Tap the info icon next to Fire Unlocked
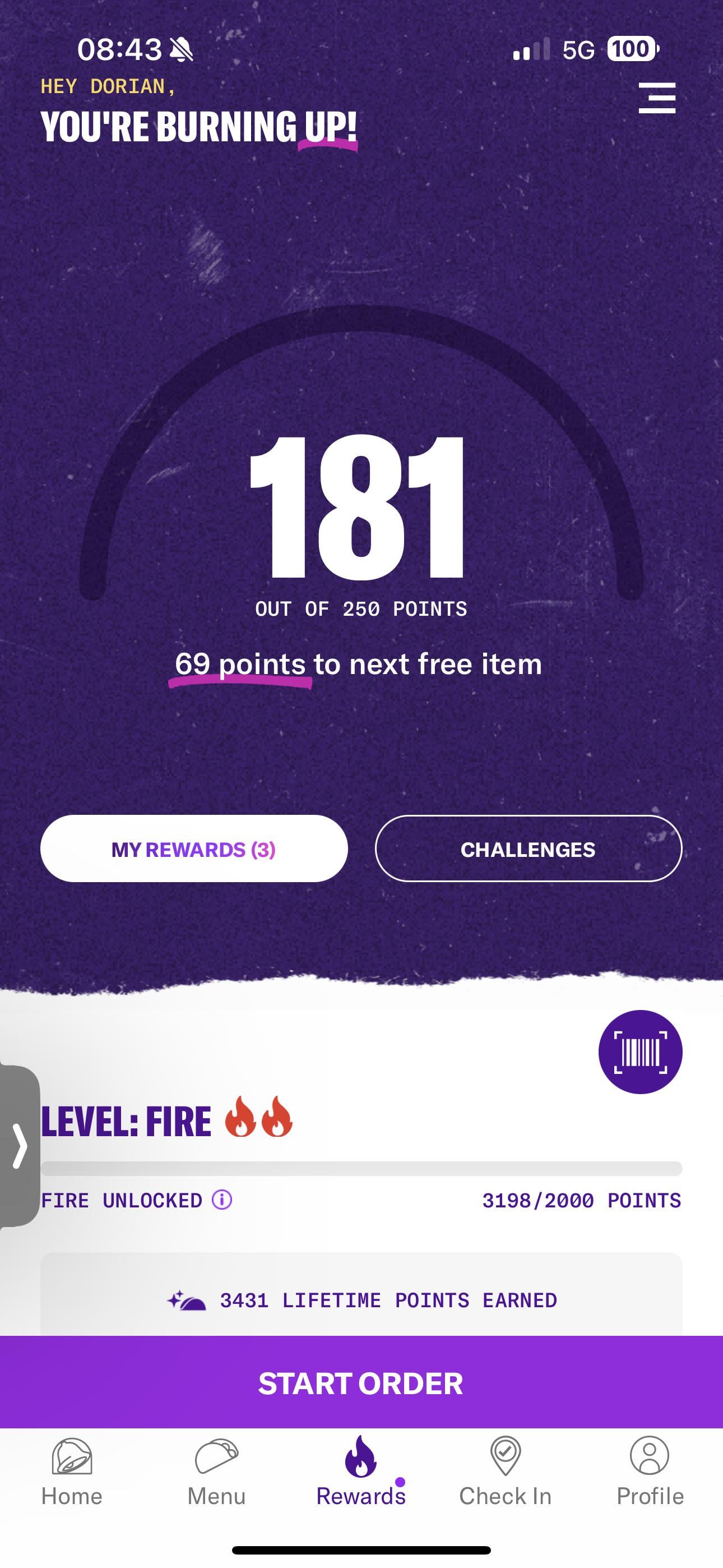This screenshot has width=723, height=1568. (x=221, y=1200)
